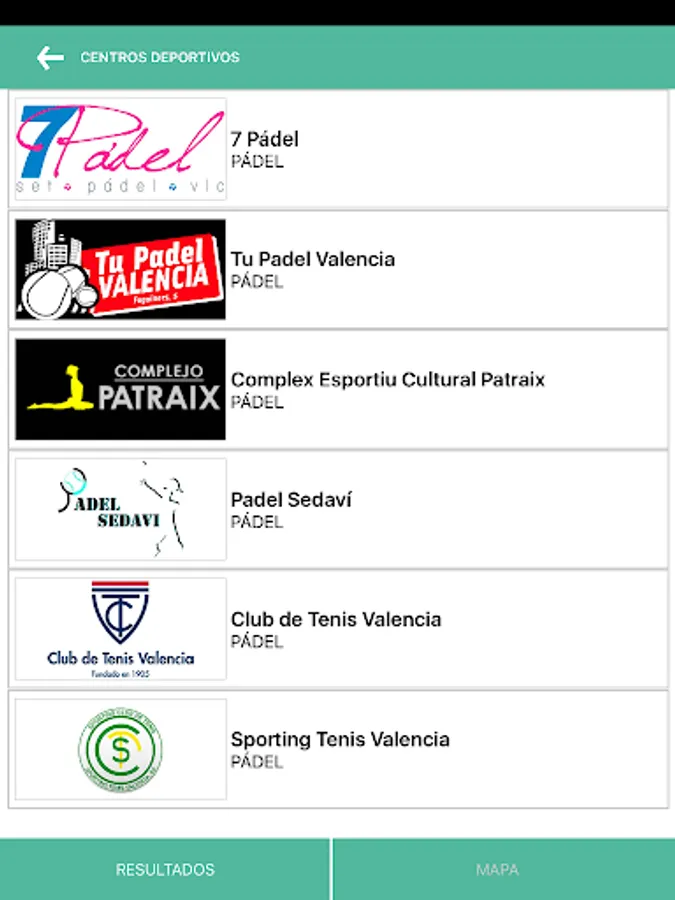
Task: Select Complex Esportiu Cultural Patraix
Action: click(x=338, y=390)
